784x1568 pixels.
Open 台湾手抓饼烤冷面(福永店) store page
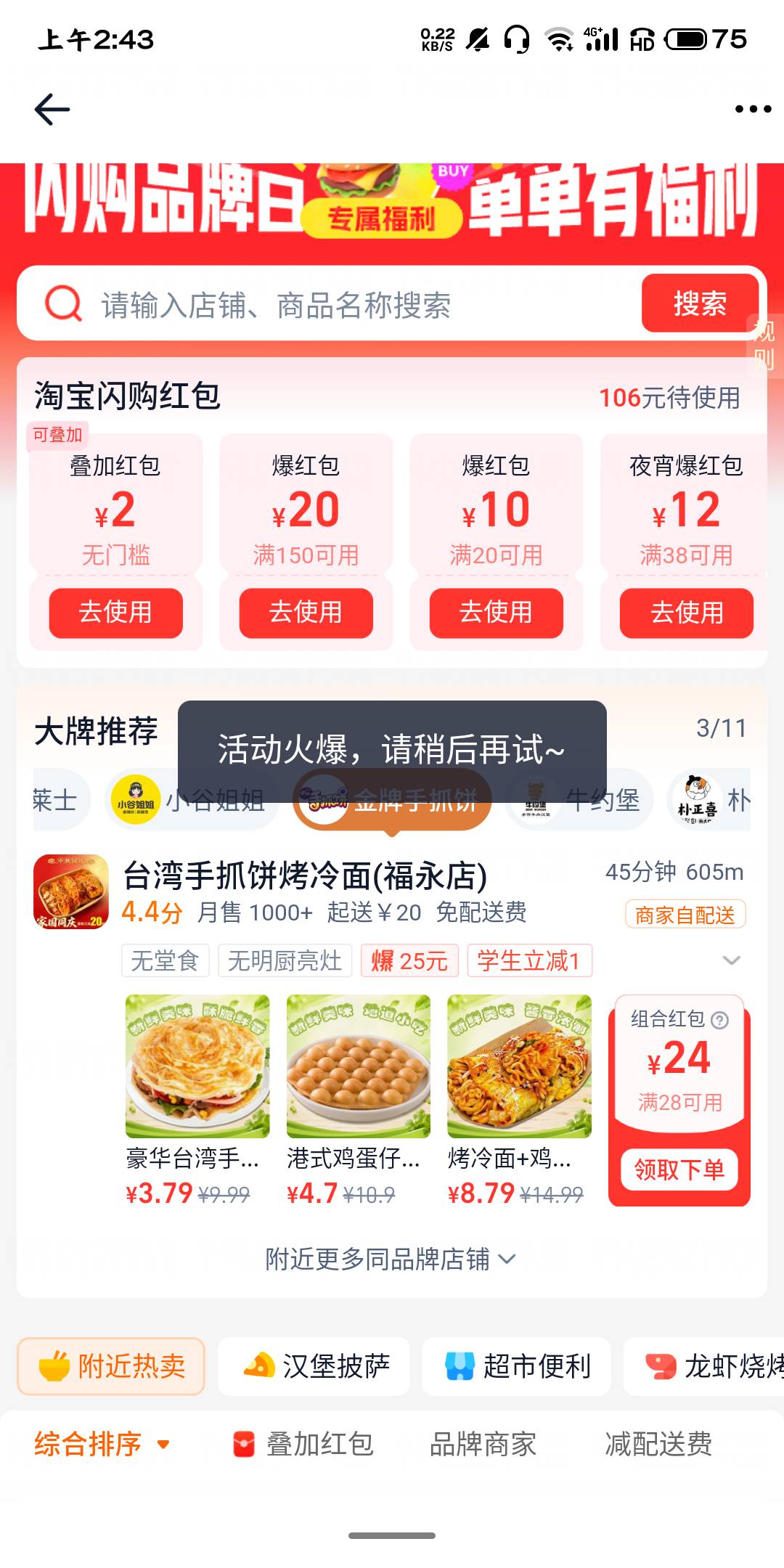click(305, 875)
